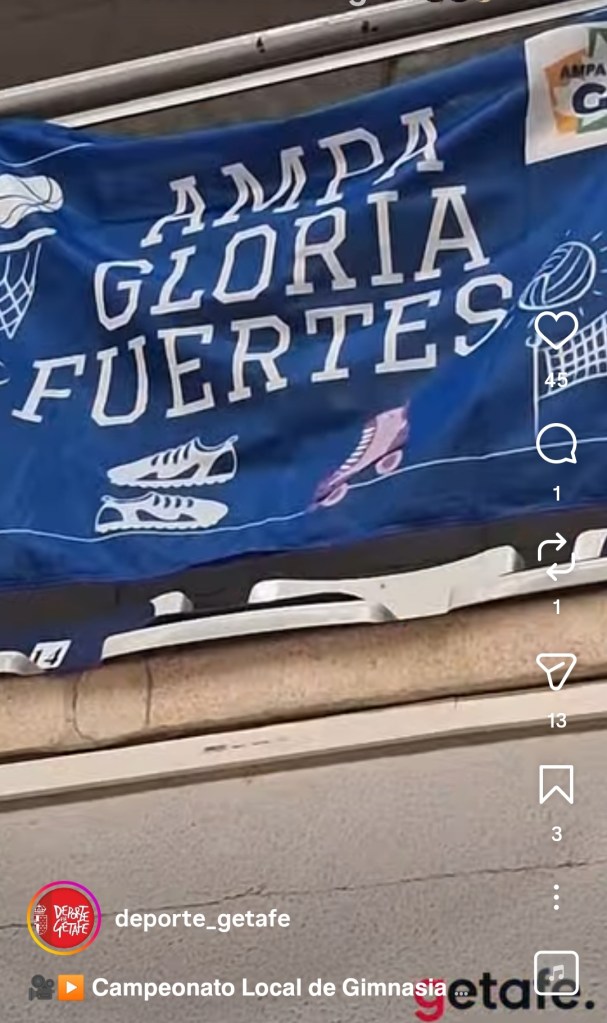Image resolution: width=607 pixels, height=1023 pixels.
Task: Share the reel via paper plane icon
Action: pyautogui.click(x=556, y=671)
